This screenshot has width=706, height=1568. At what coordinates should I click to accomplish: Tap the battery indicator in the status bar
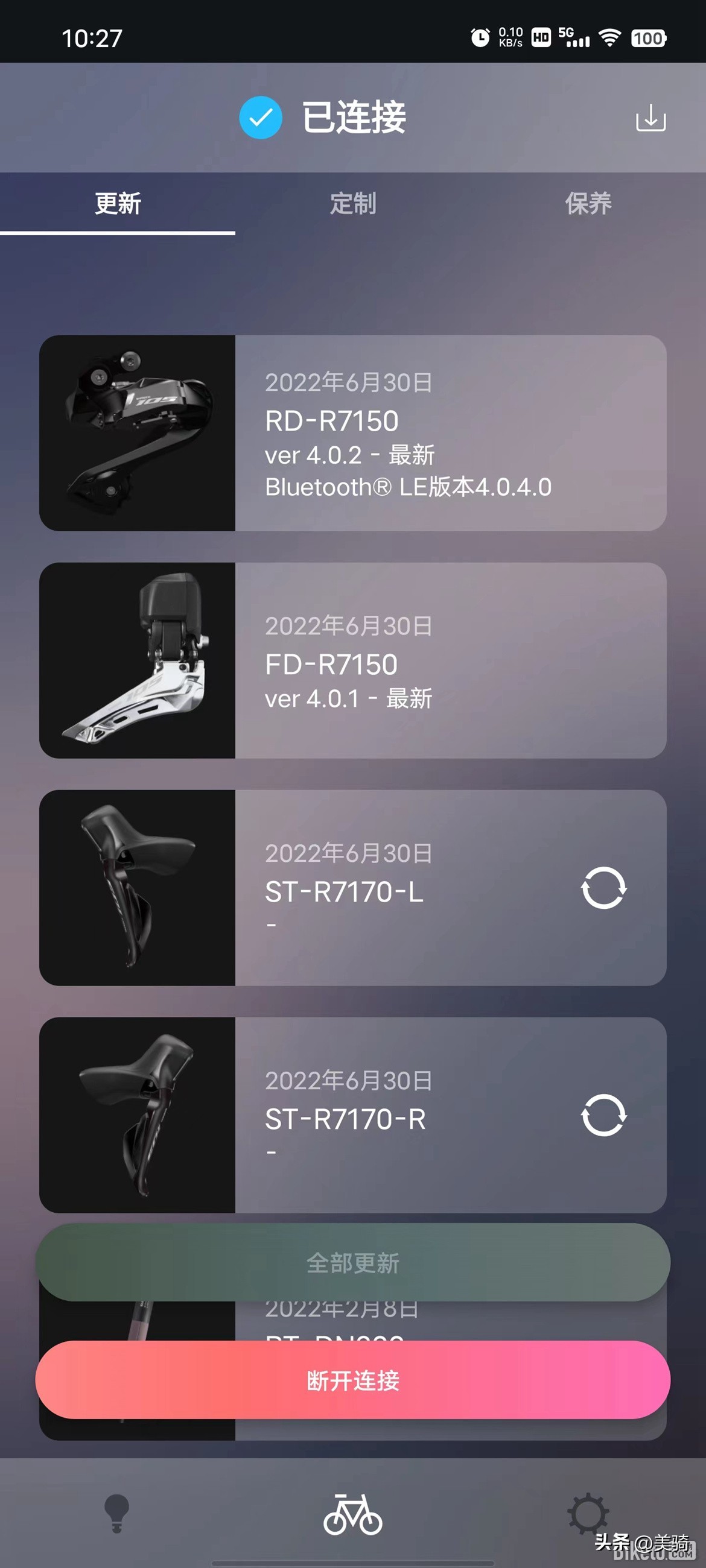tap(649, 38)
